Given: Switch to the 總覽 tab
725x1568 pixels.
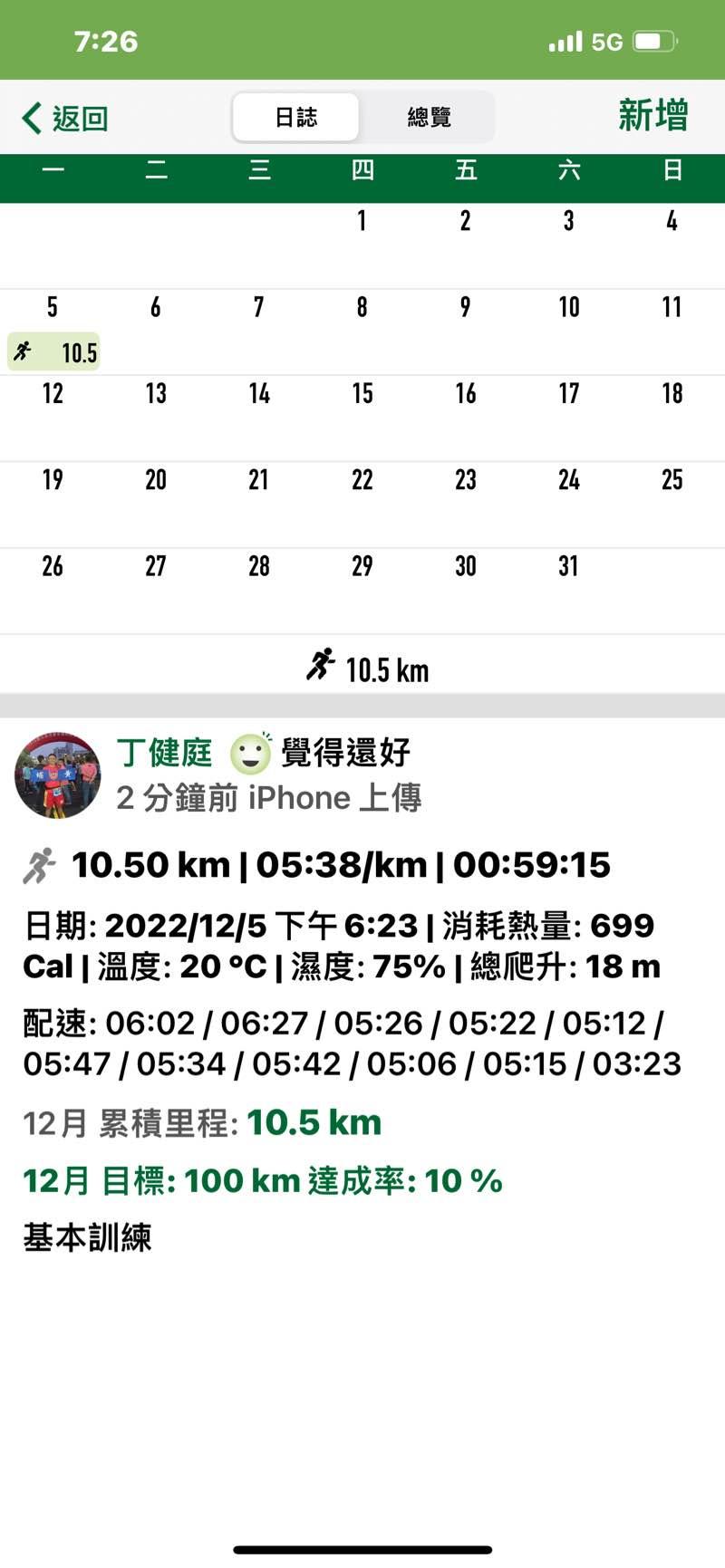Looking at the screenshot, I should point(429,117).
